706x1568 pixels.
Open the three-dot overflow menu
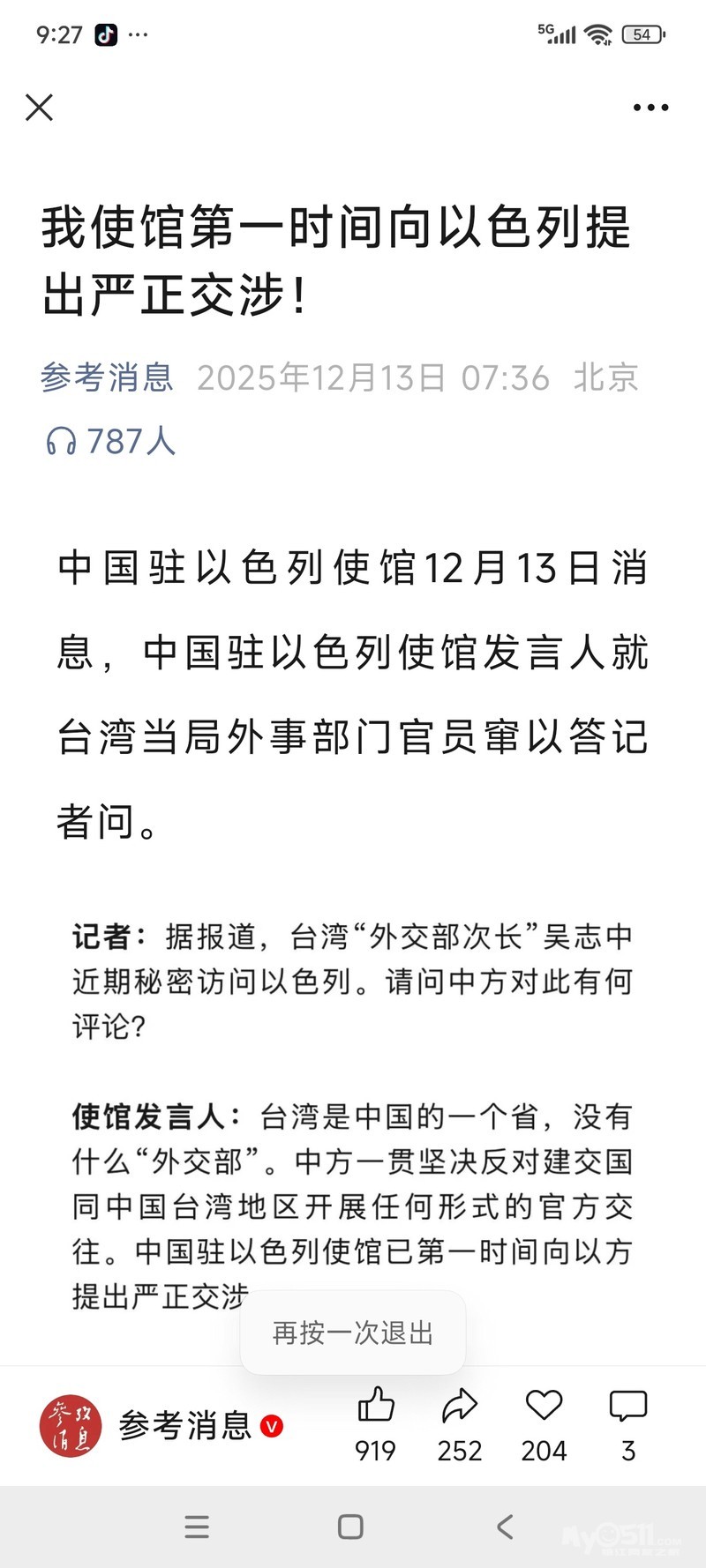click(x=650, y=108)
